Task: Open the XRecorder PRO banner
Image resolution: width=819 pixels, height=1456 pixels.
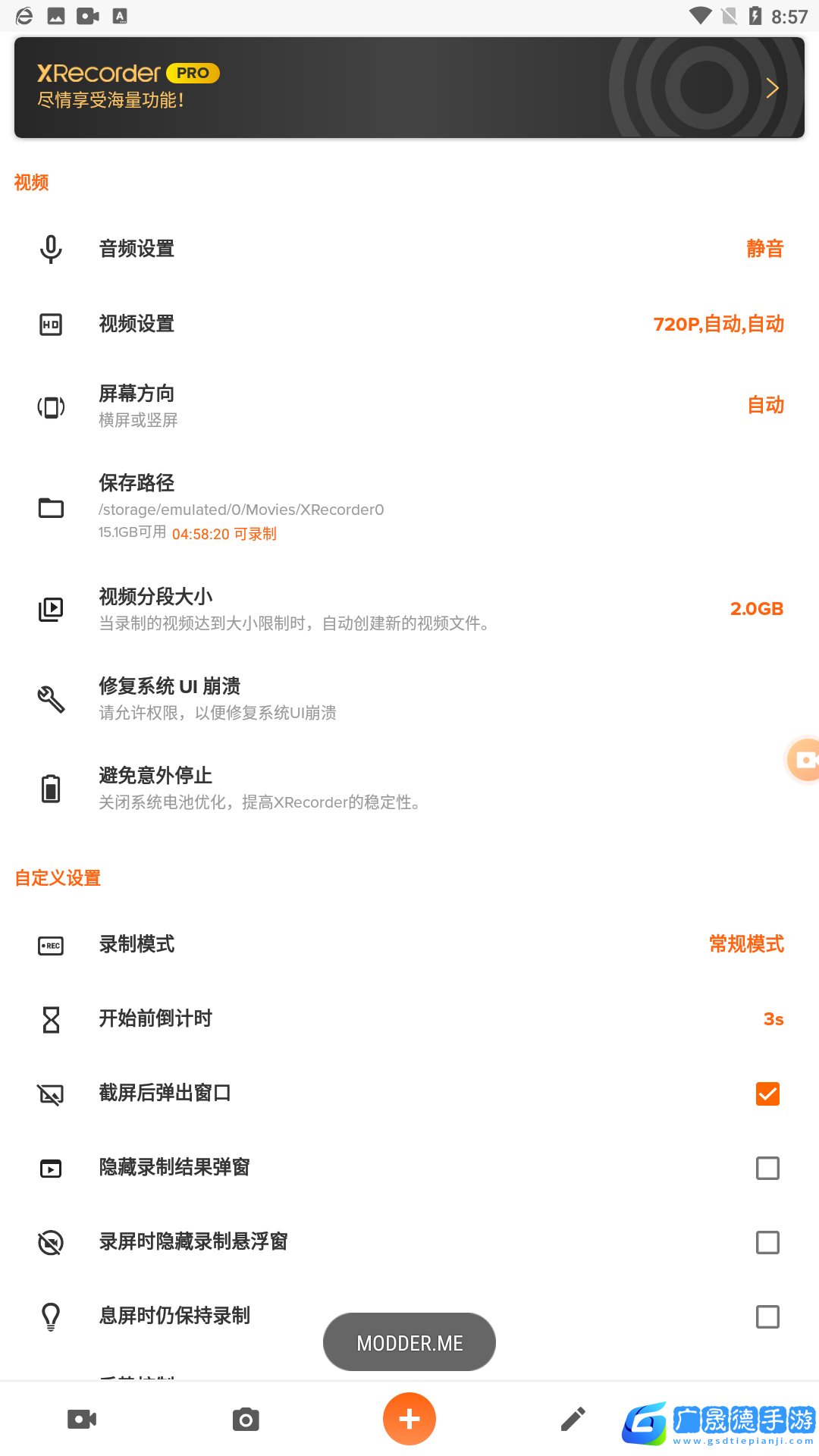Action: [409, 87]
